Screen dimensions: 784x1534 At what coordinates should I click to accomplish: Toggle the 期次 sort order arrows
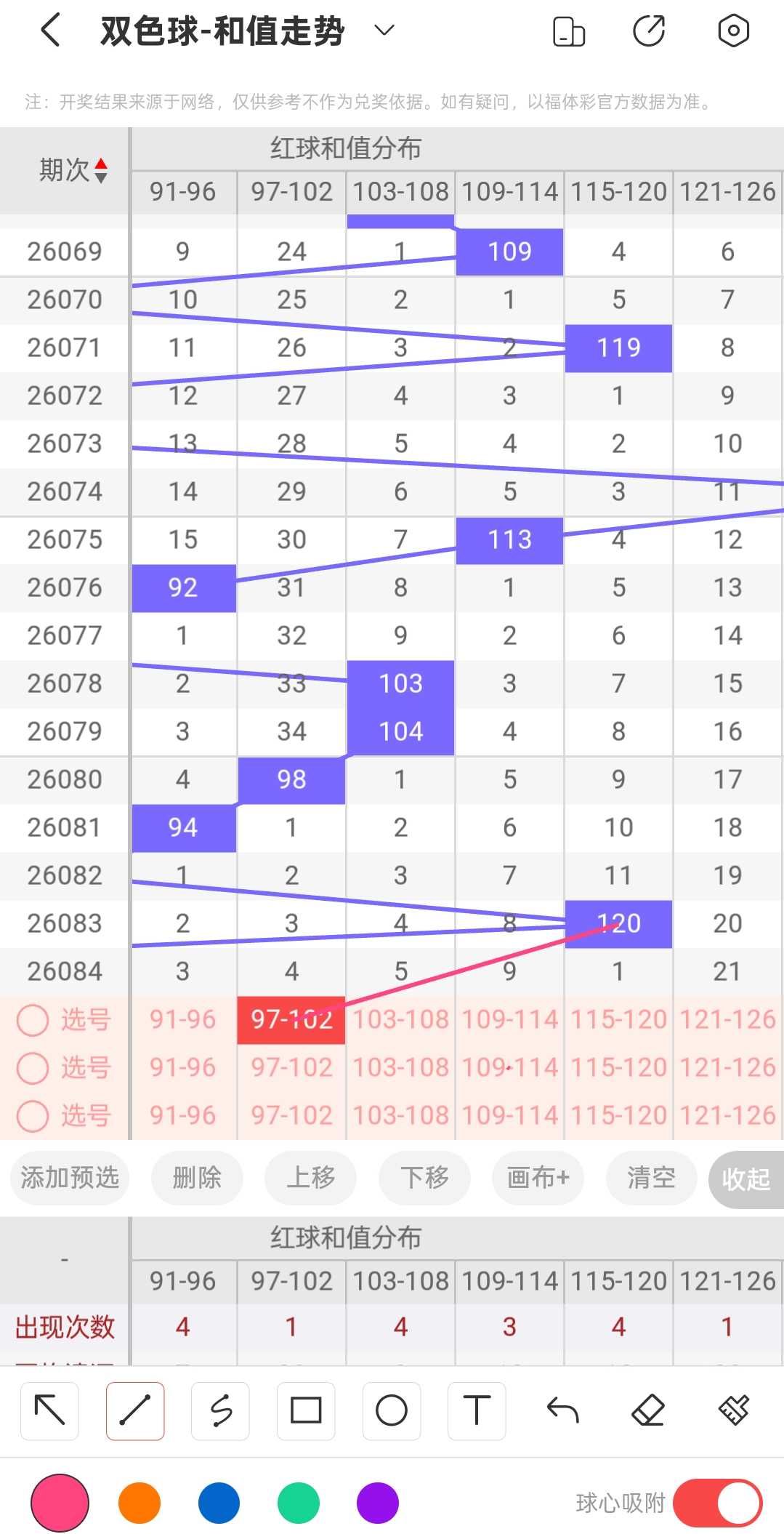pos(101,171)
